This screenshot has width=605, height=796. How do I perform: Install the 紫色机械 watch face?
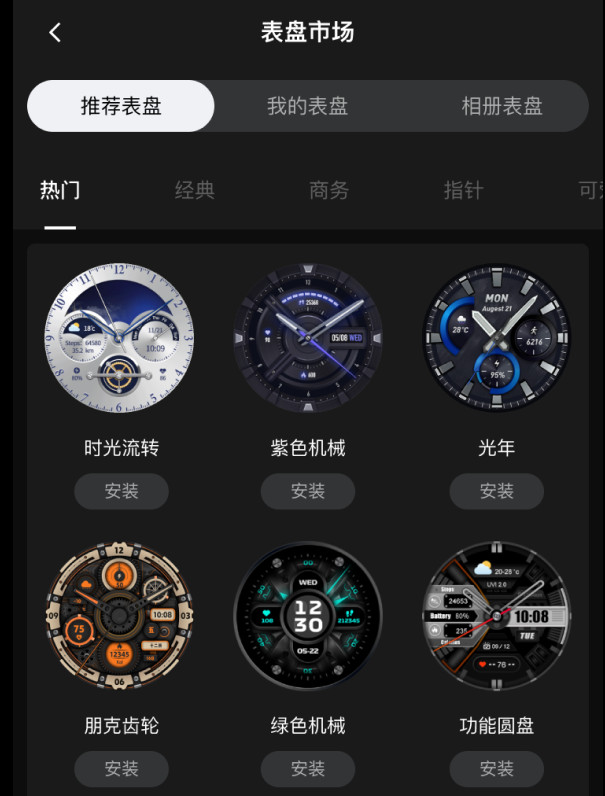point(308,491)
